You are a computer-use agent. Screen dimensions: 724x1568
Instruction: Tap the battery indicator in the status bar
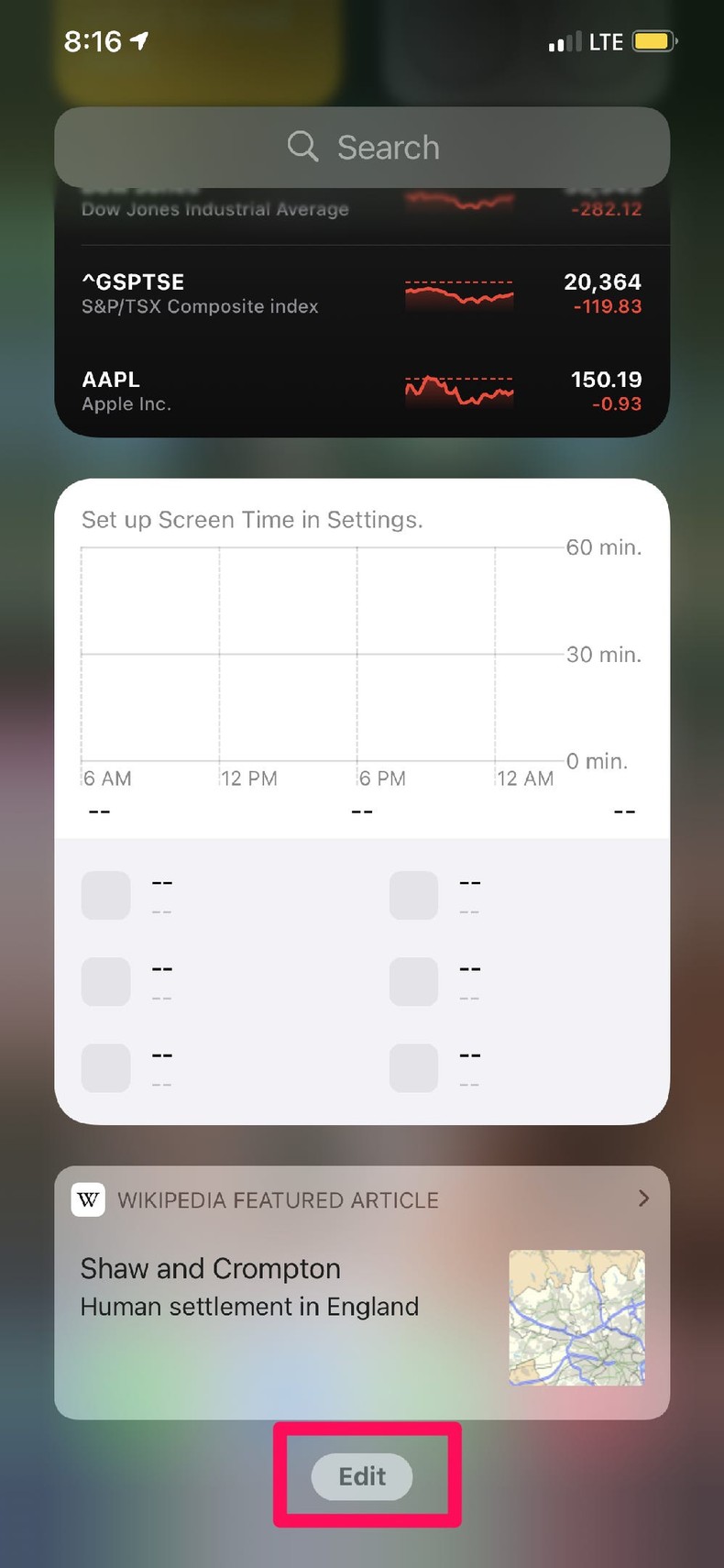[x=656, y=40]
